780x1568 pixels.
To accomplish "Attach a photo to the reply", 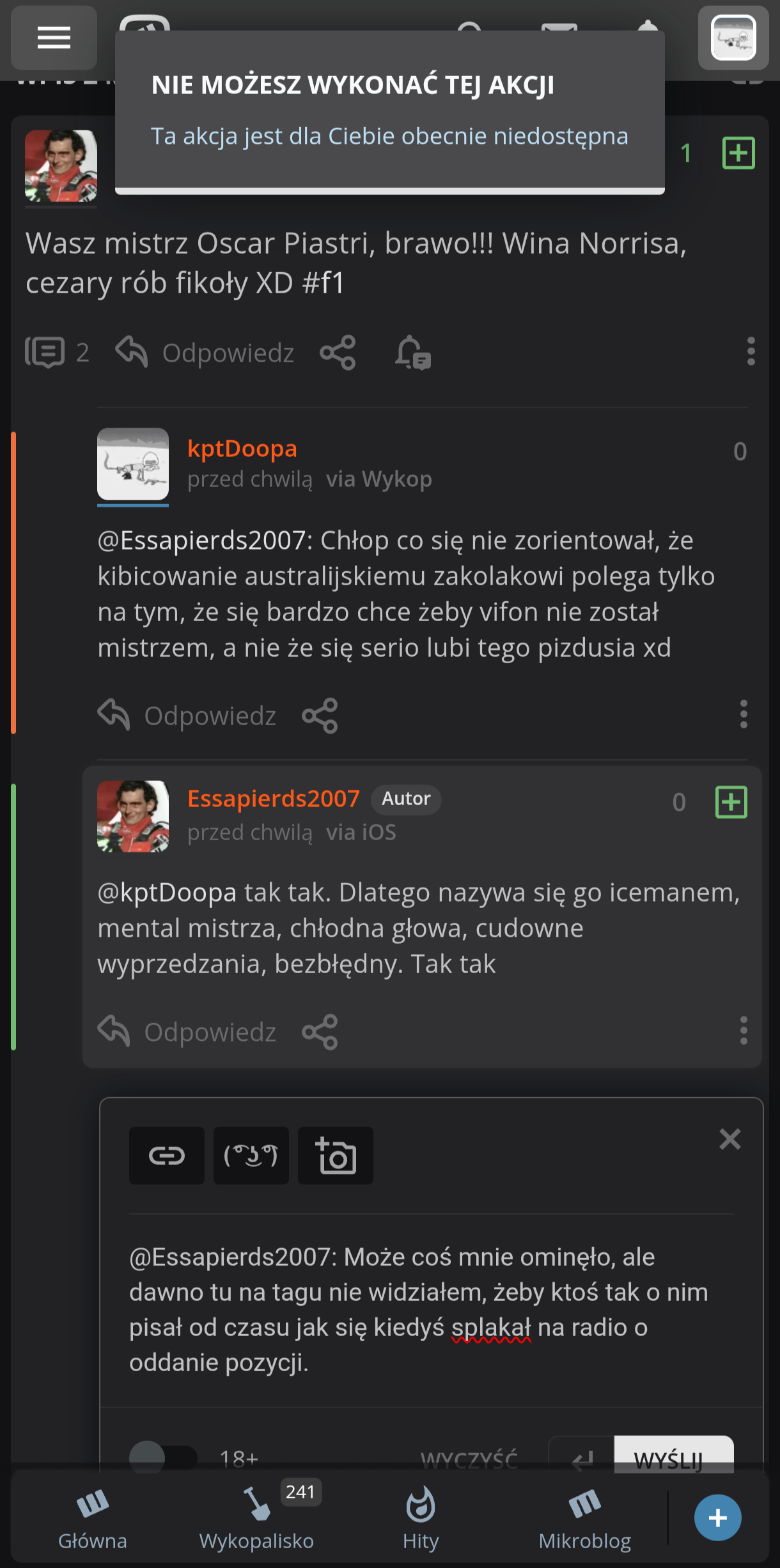I will click(336, 1156).
